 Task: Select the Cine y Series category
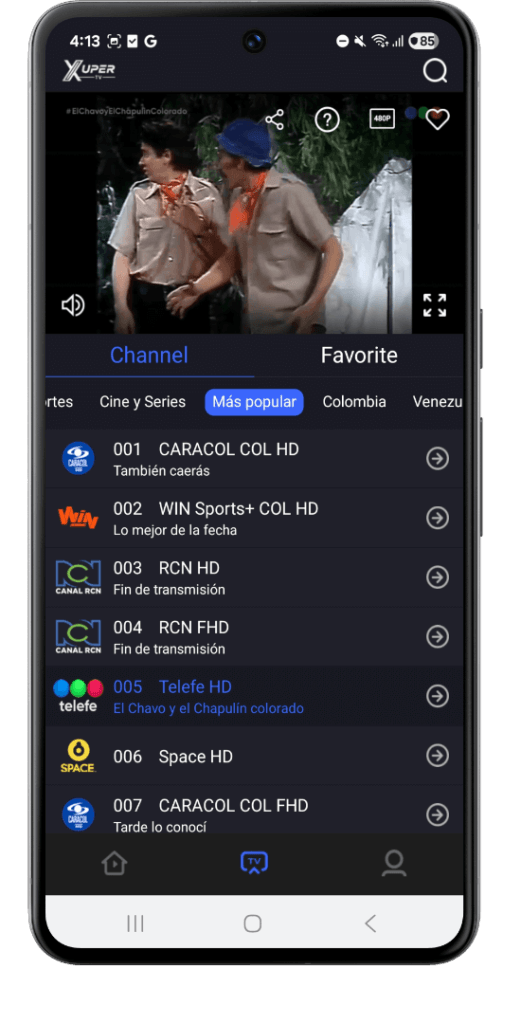(142, 402)
